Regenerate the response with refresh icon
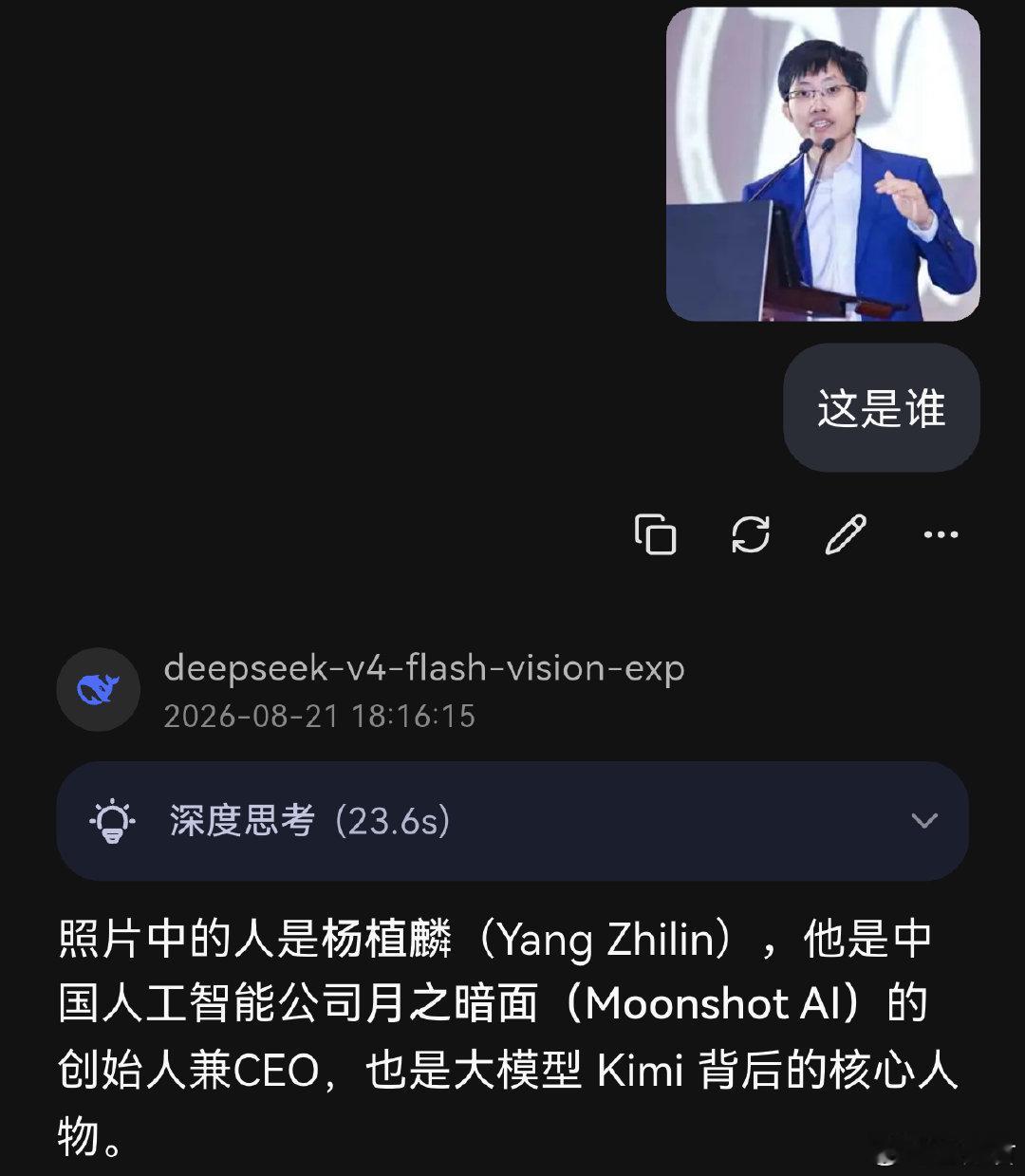The width and height of the screenshot is (1025, 1176). 750,534
